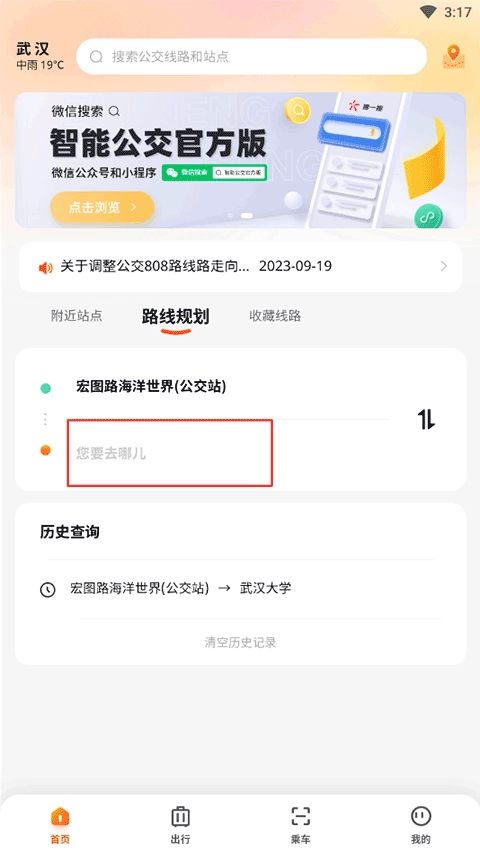This screenshot has height=853, width=480.
Task: Open the 智能公交官方版 banner
Action: tap(240, 160)
